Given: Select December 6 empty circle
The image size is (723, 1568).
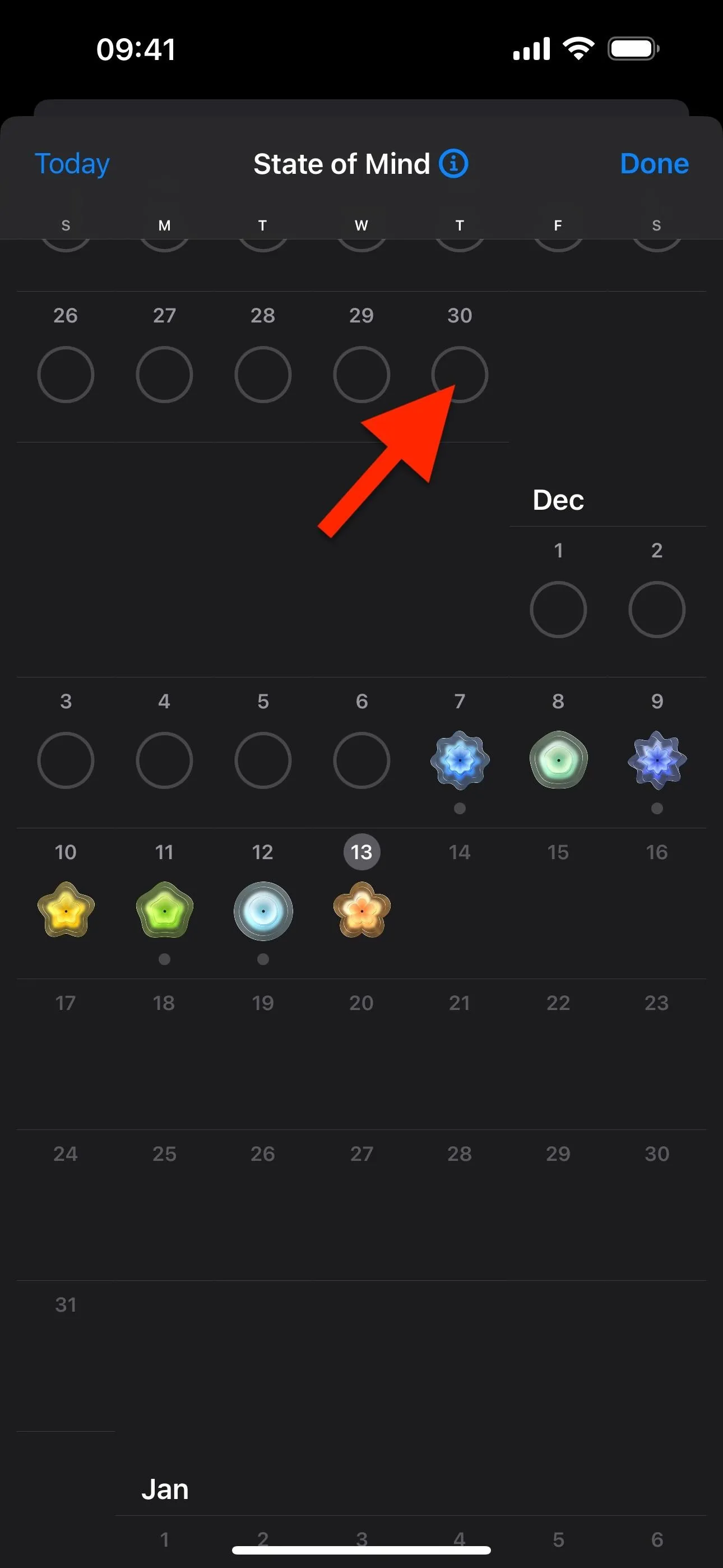Looking at the screenshot, I should pos(361,760).
